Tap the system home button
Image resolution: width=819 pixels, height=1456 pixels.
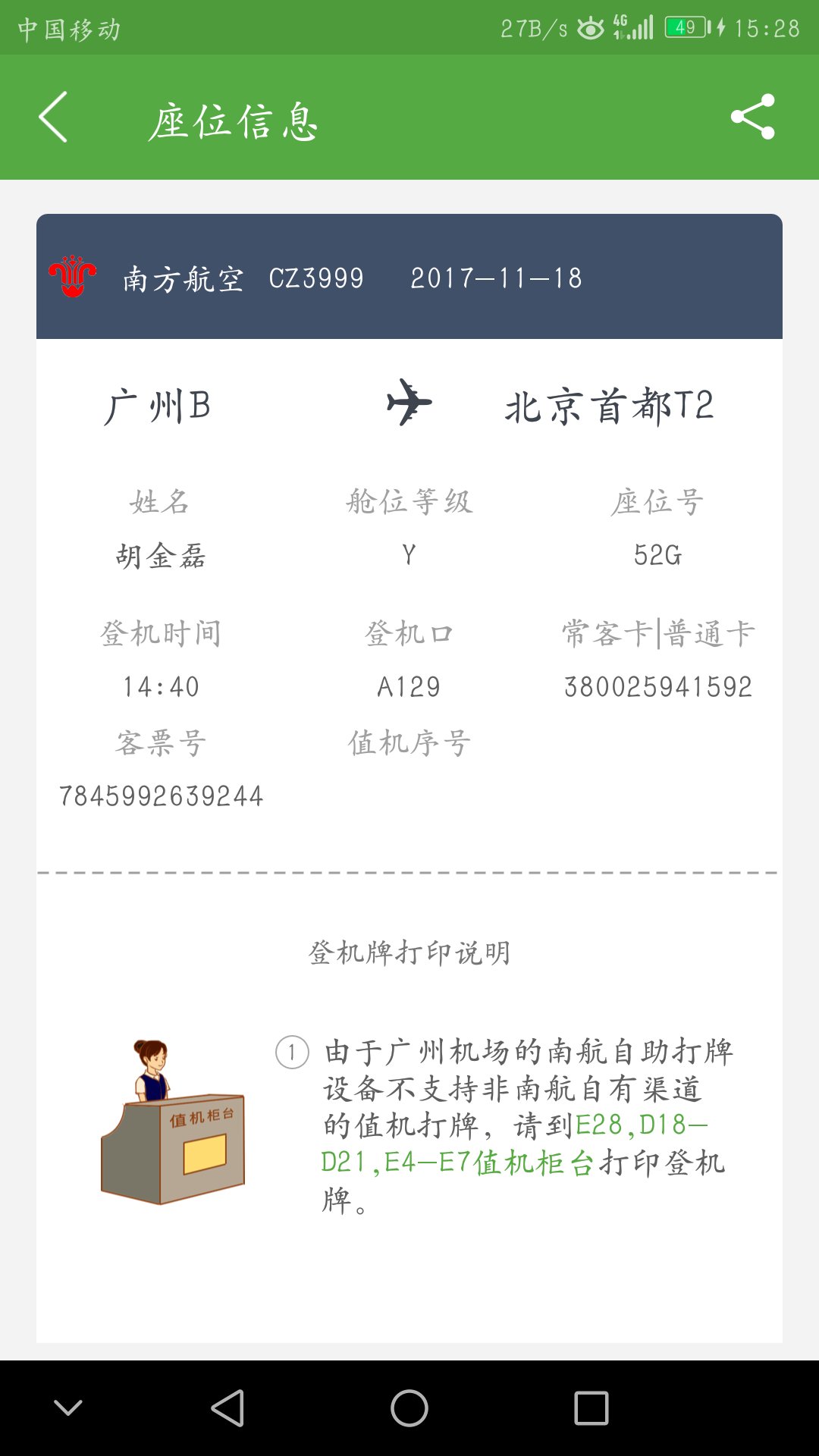point(409,1408)
